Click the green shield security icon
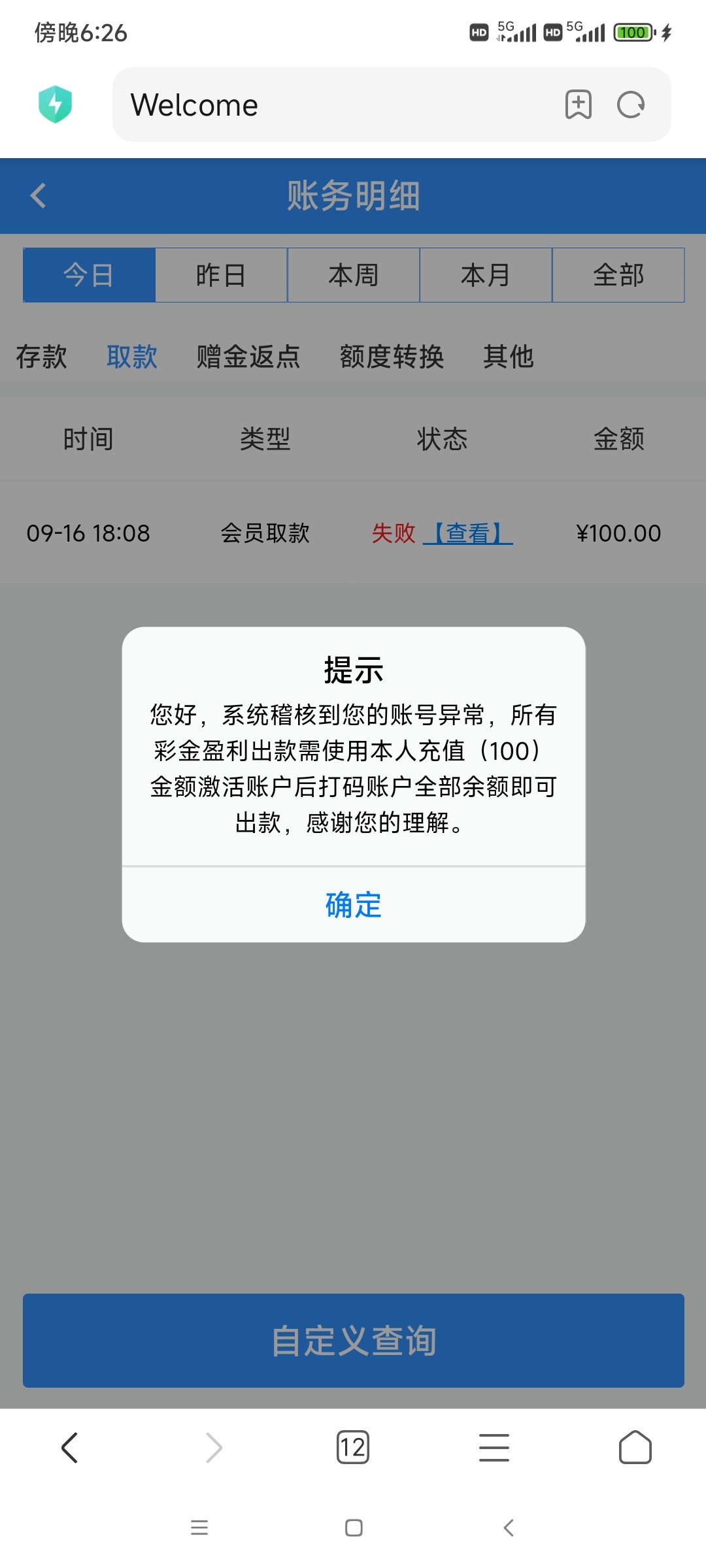This screenshot has width=706, height=1568. coord(56,103)
